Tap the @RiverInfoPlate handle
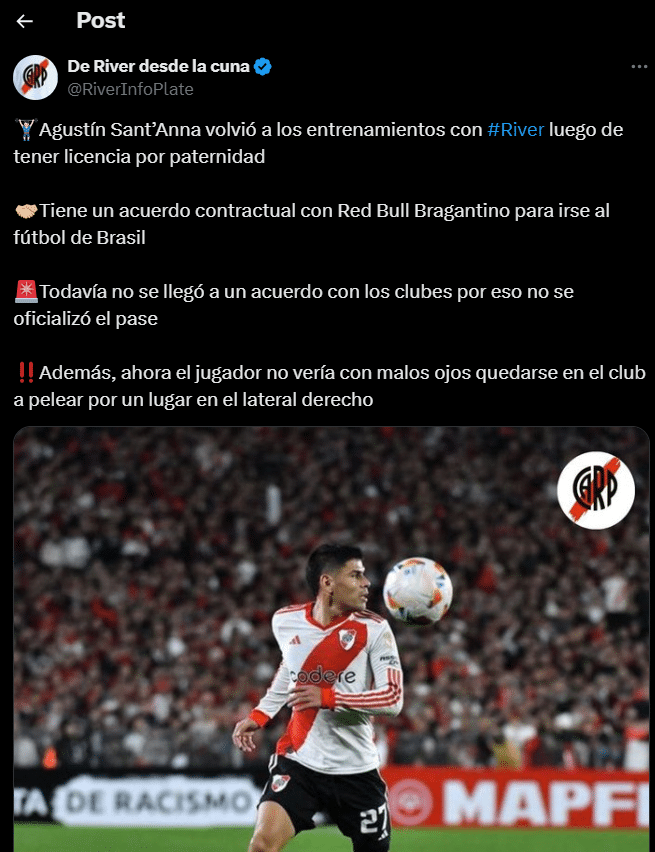655x852 pixels. pyautogui.click(x=130, y=89)
